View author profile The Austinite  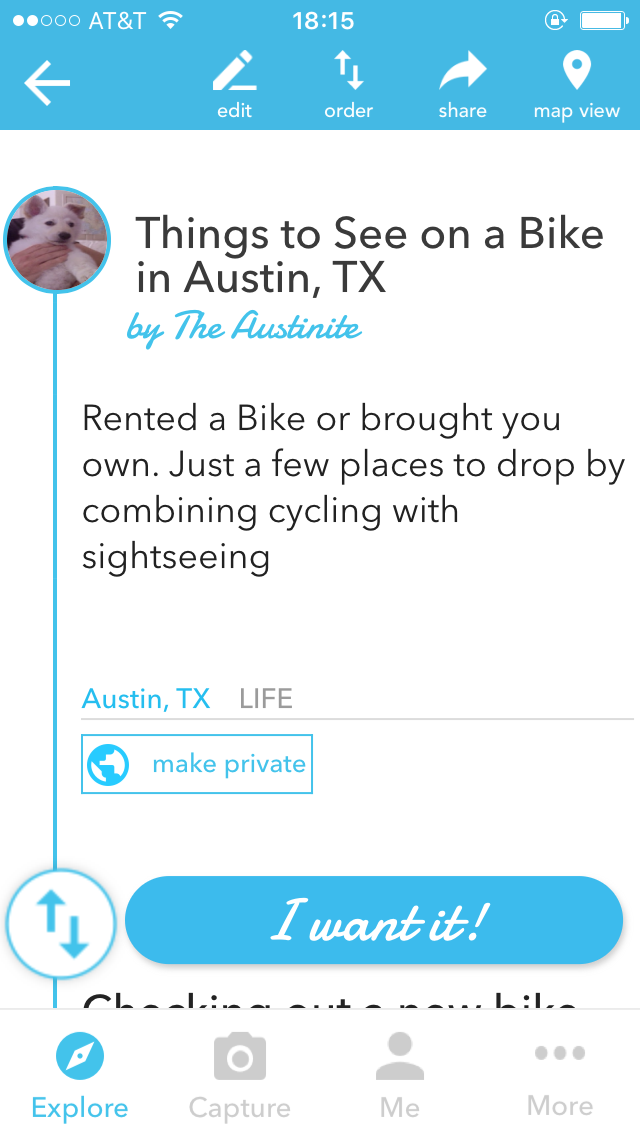click(244, 327)
